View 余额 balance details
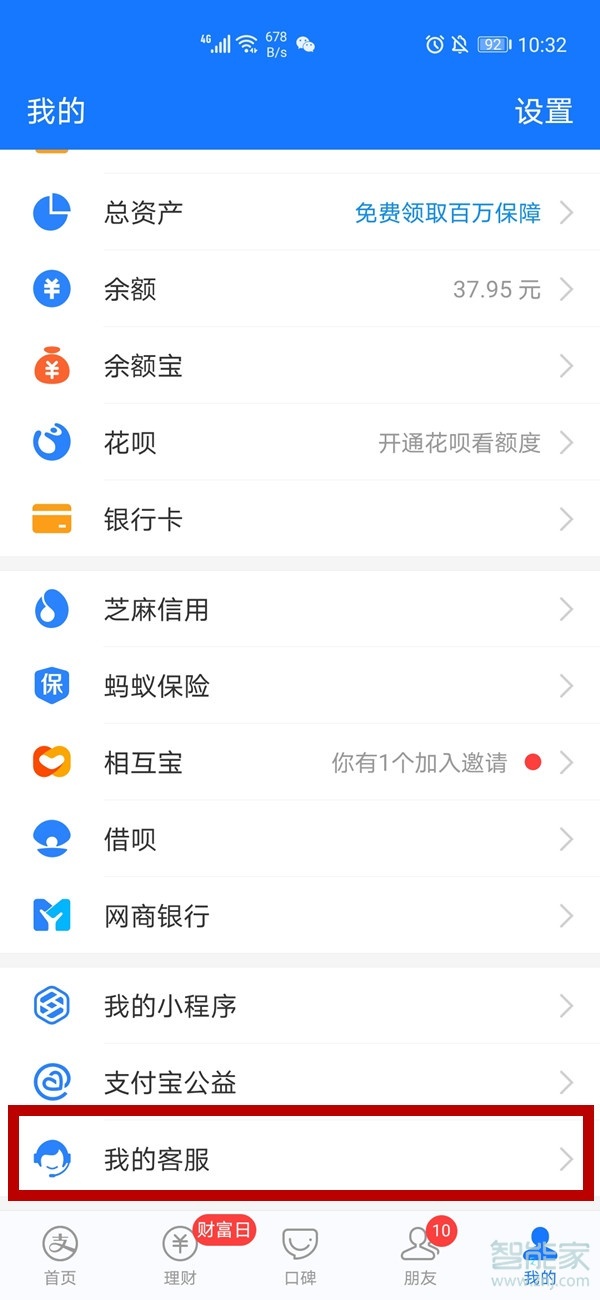Image resolution: width=600 pixels, height=1300 pixels. pos(300,290)
